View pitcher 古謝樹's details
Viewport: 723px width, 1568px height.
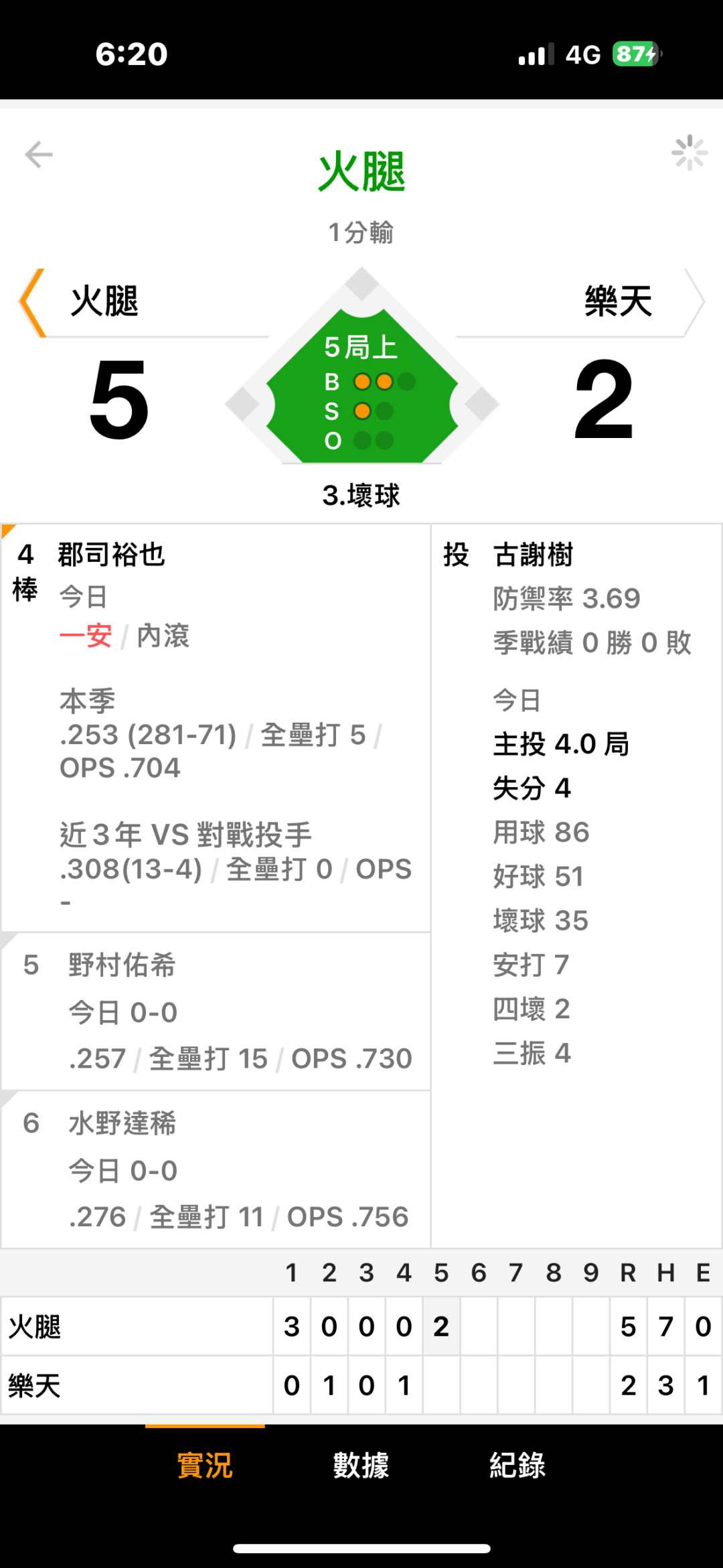coord(576,886)
